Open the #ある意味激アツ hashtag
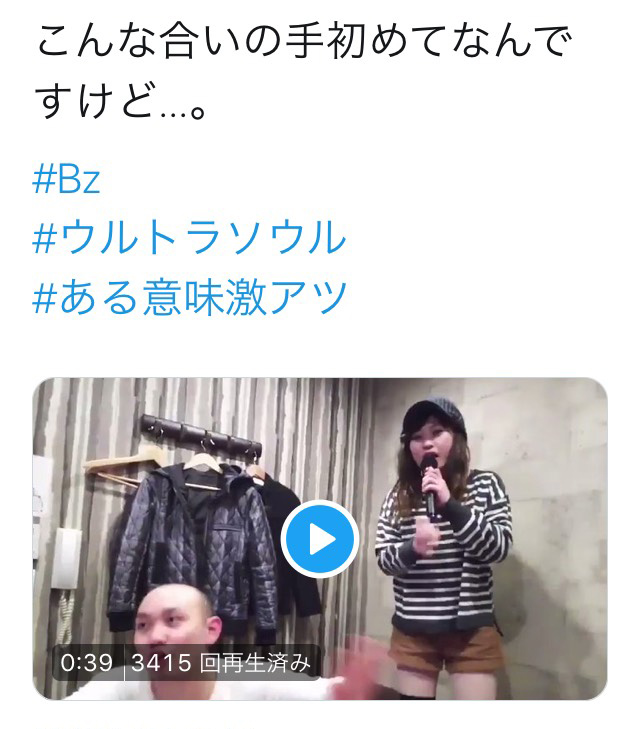 click(190, 297)
